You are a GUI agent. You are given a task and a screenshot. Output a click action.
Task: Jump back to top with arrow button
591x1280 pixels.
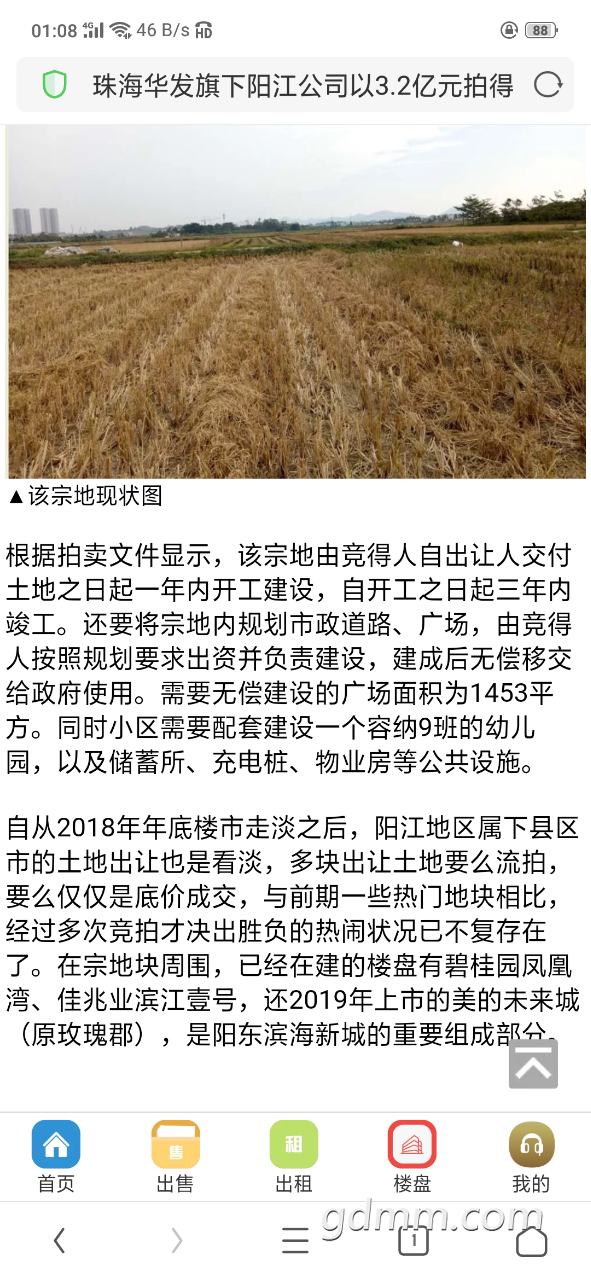tap(533, 1063)
